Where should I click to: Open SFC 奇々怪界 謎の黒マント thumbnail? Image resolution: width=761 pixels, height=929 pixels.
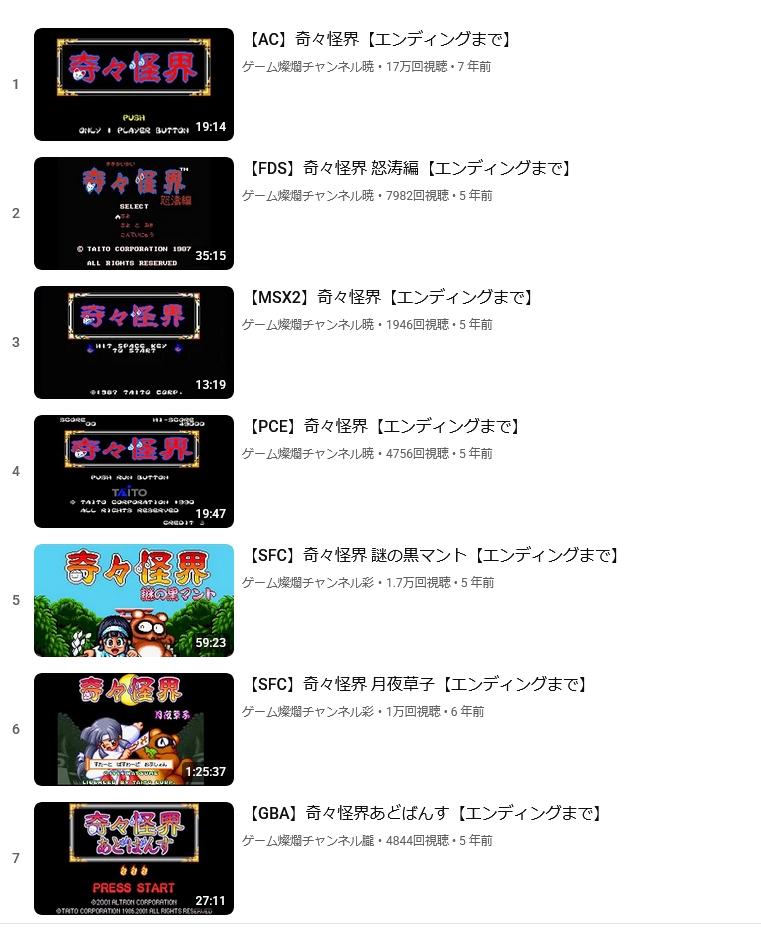click(134, 600)
